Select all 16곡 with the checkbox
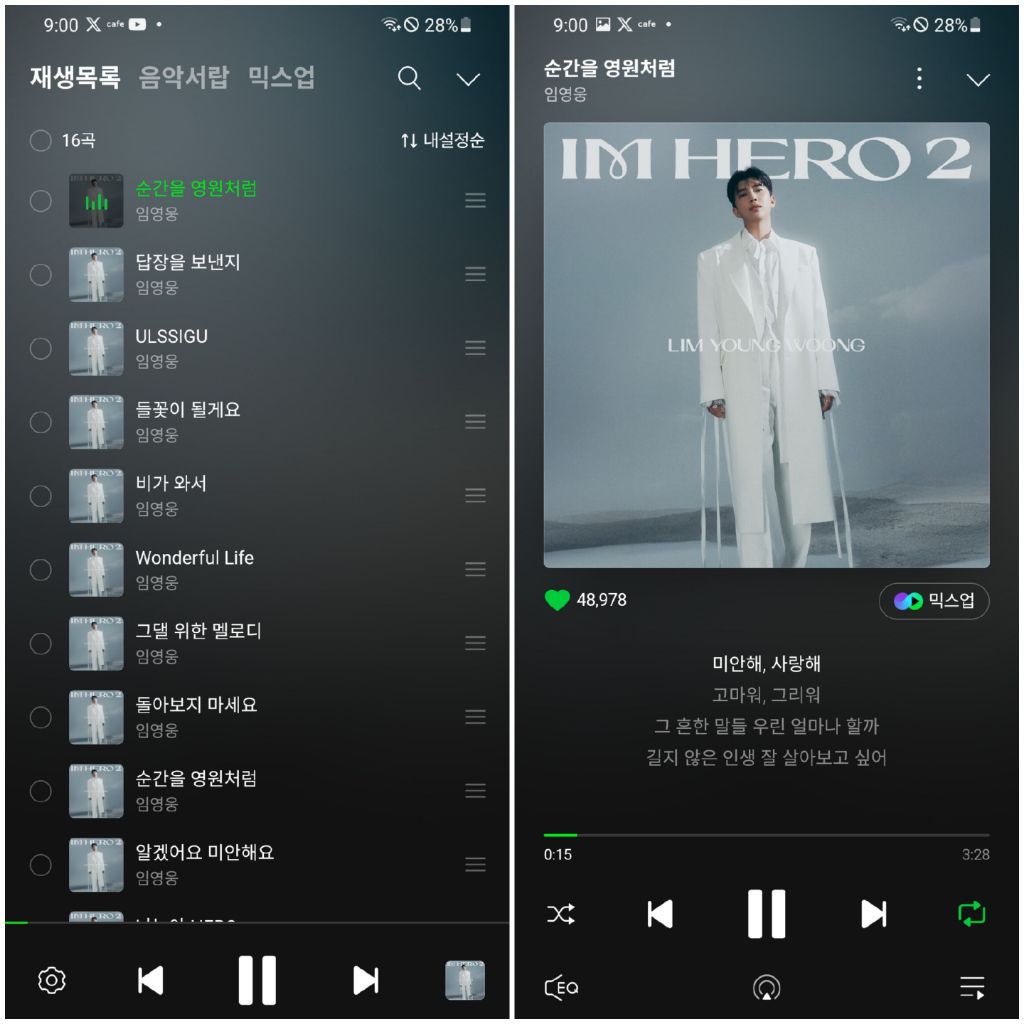The image size is (1024, 1024). click(40, 140)
